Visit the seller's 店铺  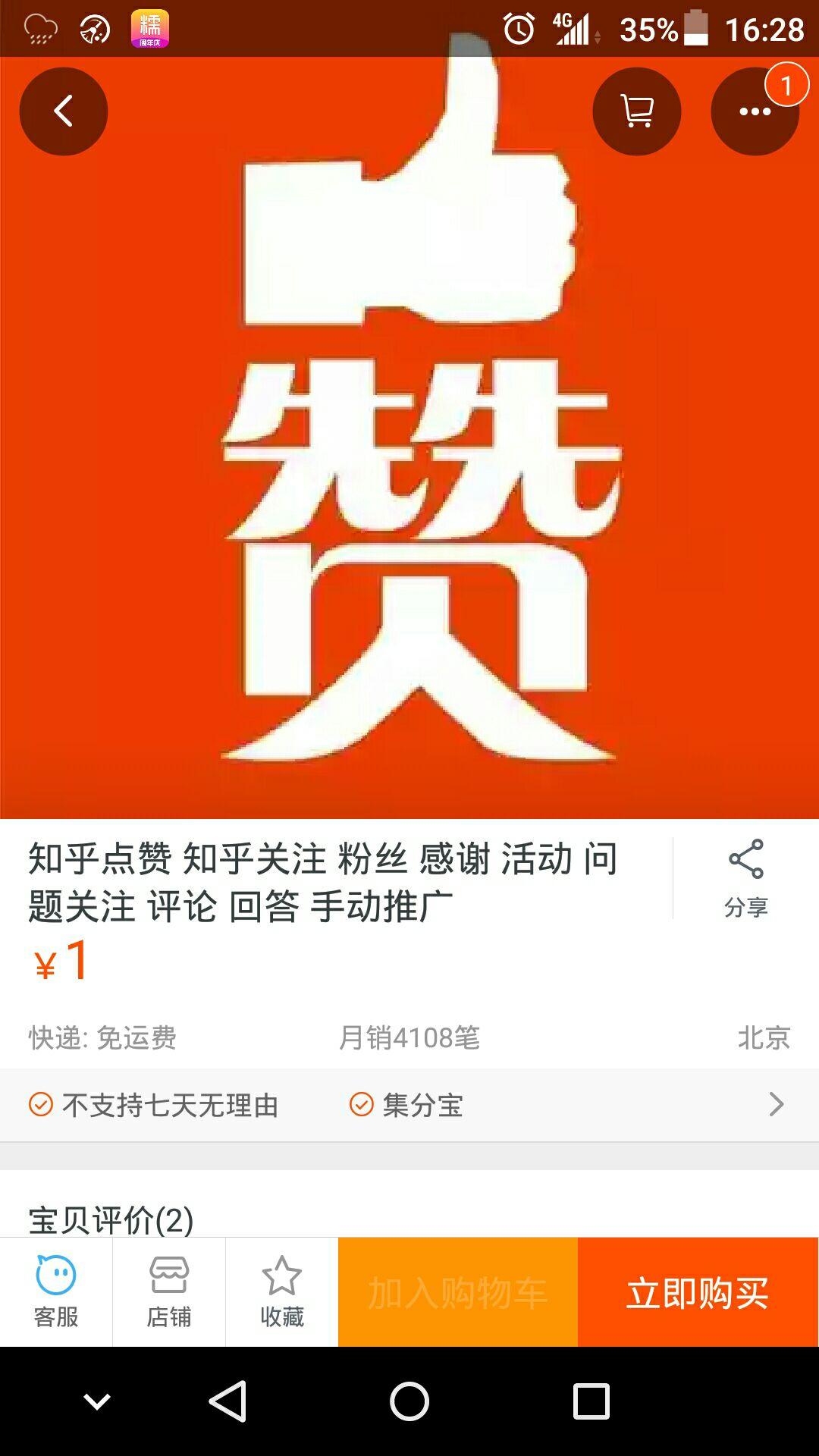pyautogui.click(x=168, y=1291)
